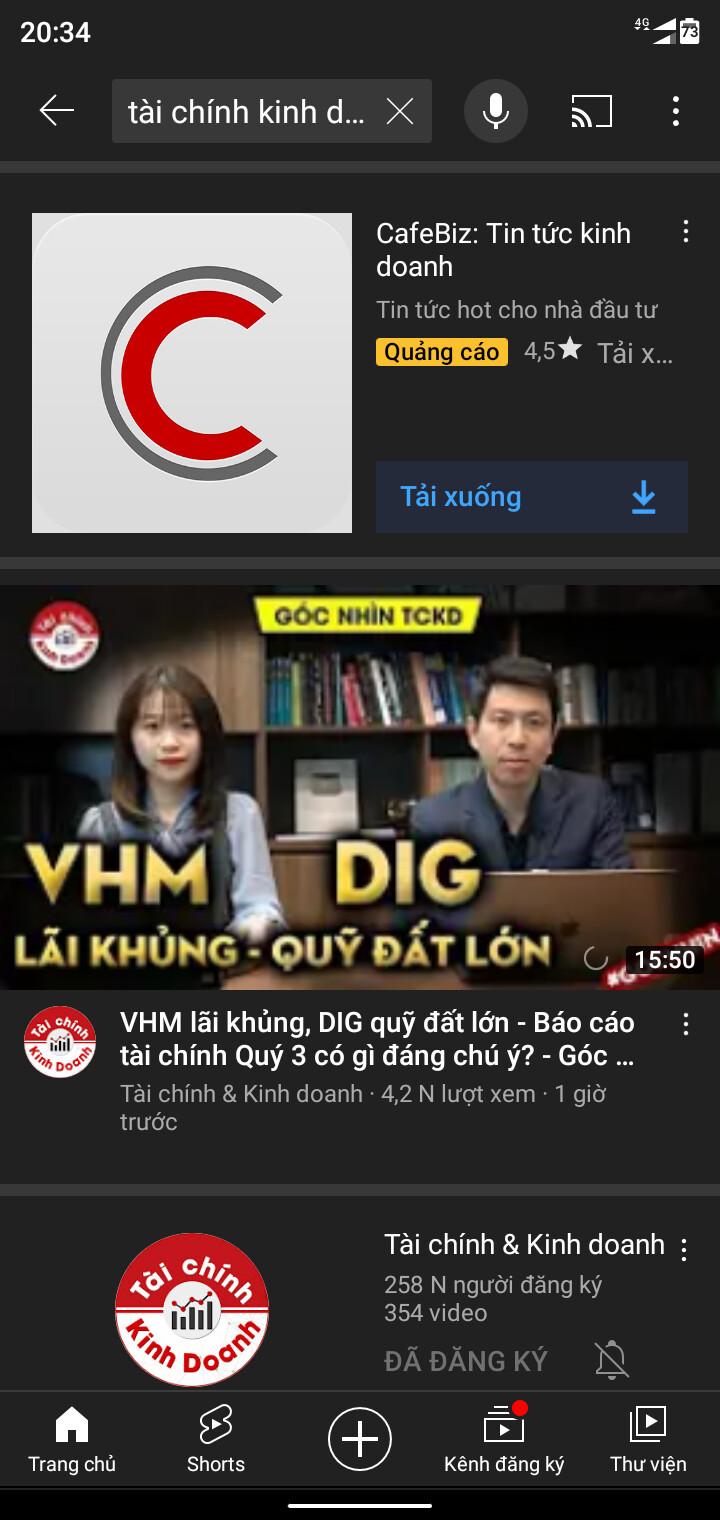Switch to the Kênh đăng ký tab
Screen dimensions: 720x1520
point(504,1440)
